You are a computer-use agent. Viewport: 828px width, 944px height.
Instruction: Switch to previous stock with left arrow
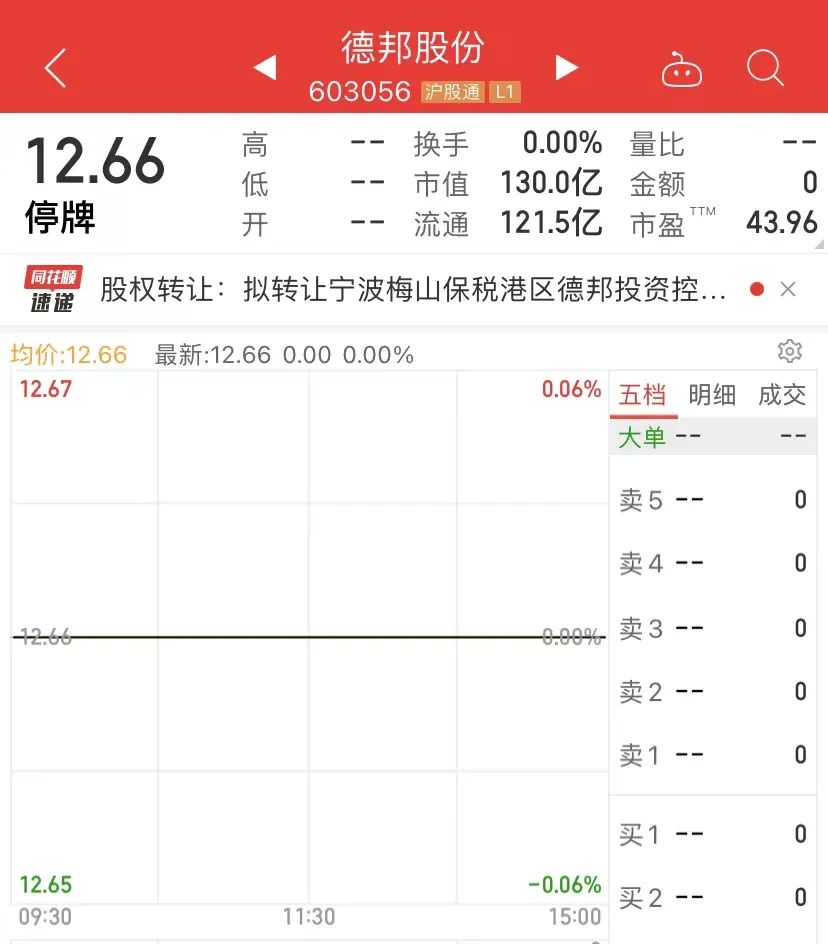point(264,67)
